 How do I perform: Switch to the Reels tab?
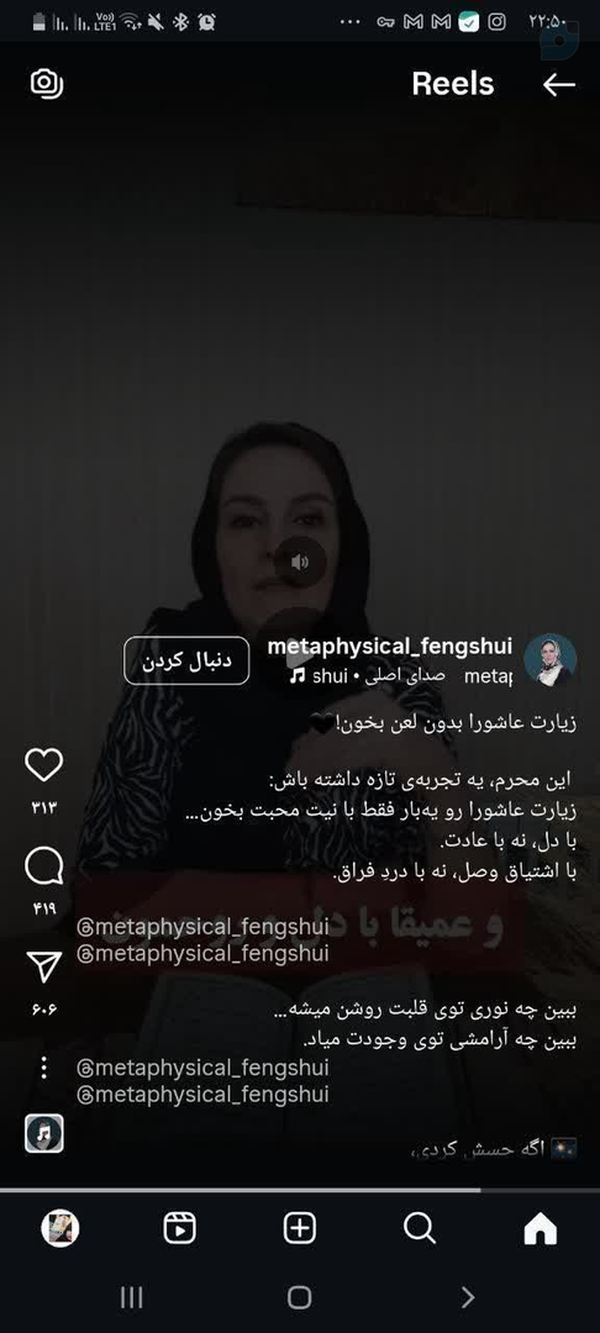180,1228
